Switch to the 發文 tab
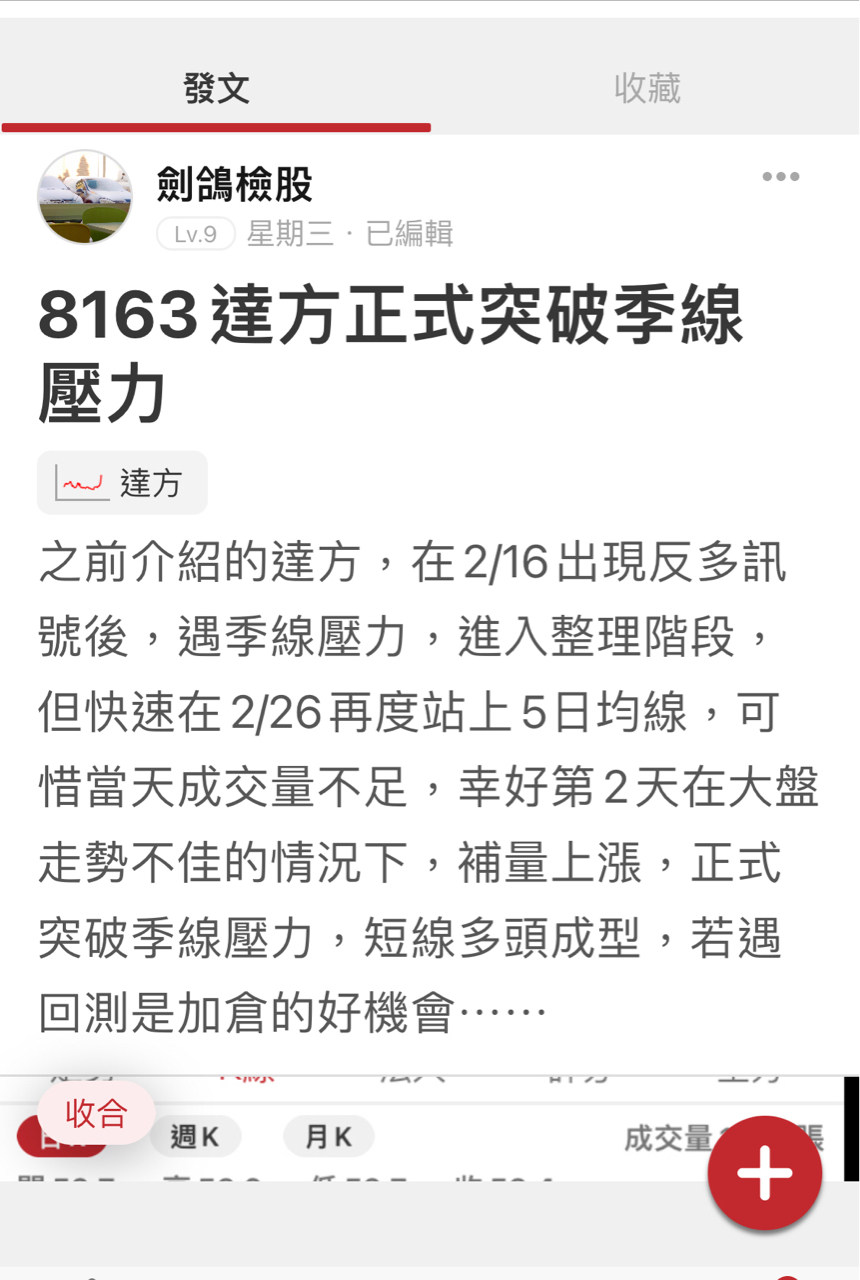Image resolution: width=860 pixels, height=1280 pixels. 216,89
